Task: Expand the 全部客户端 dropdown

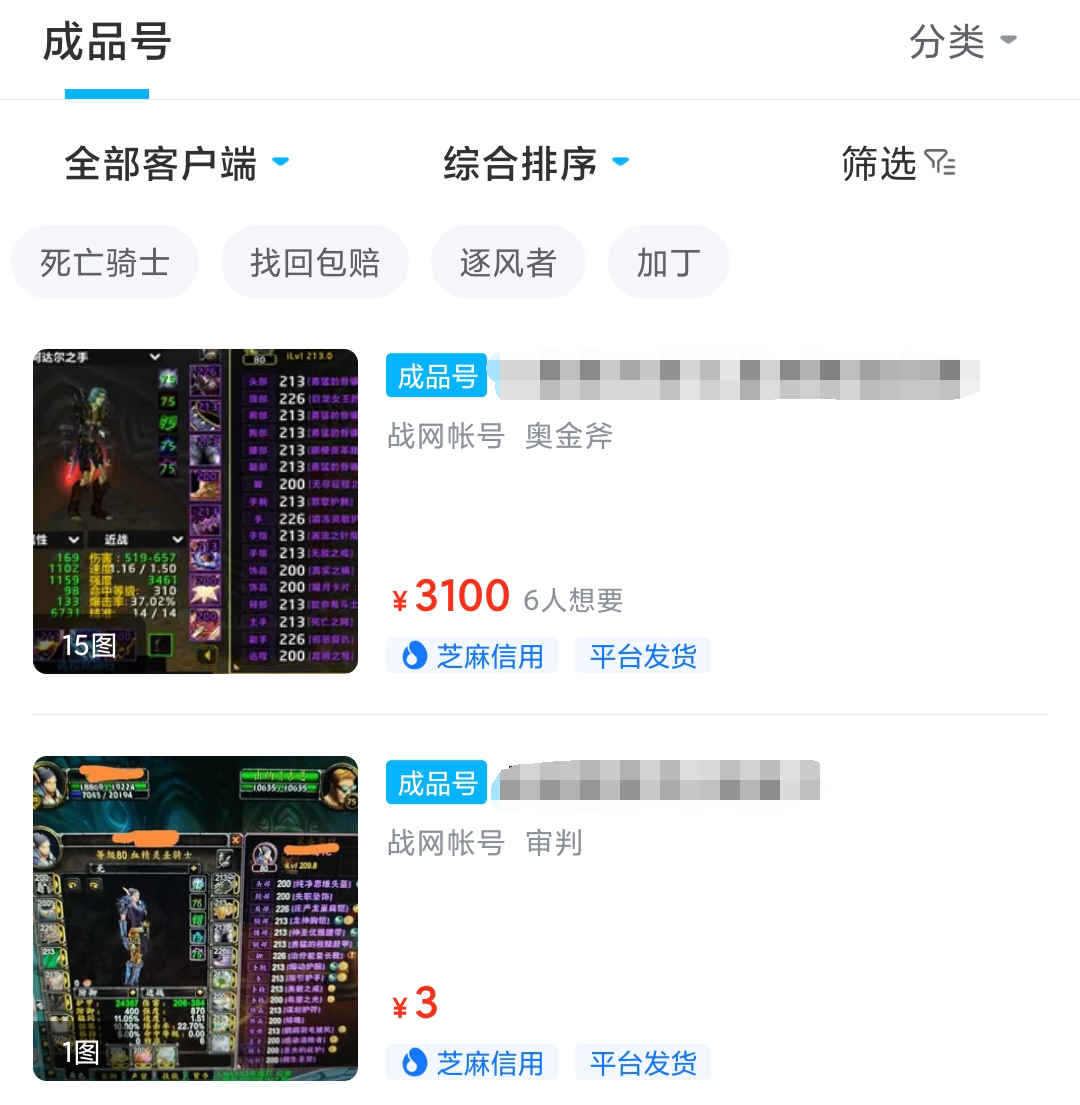Action: click(176, 163)
